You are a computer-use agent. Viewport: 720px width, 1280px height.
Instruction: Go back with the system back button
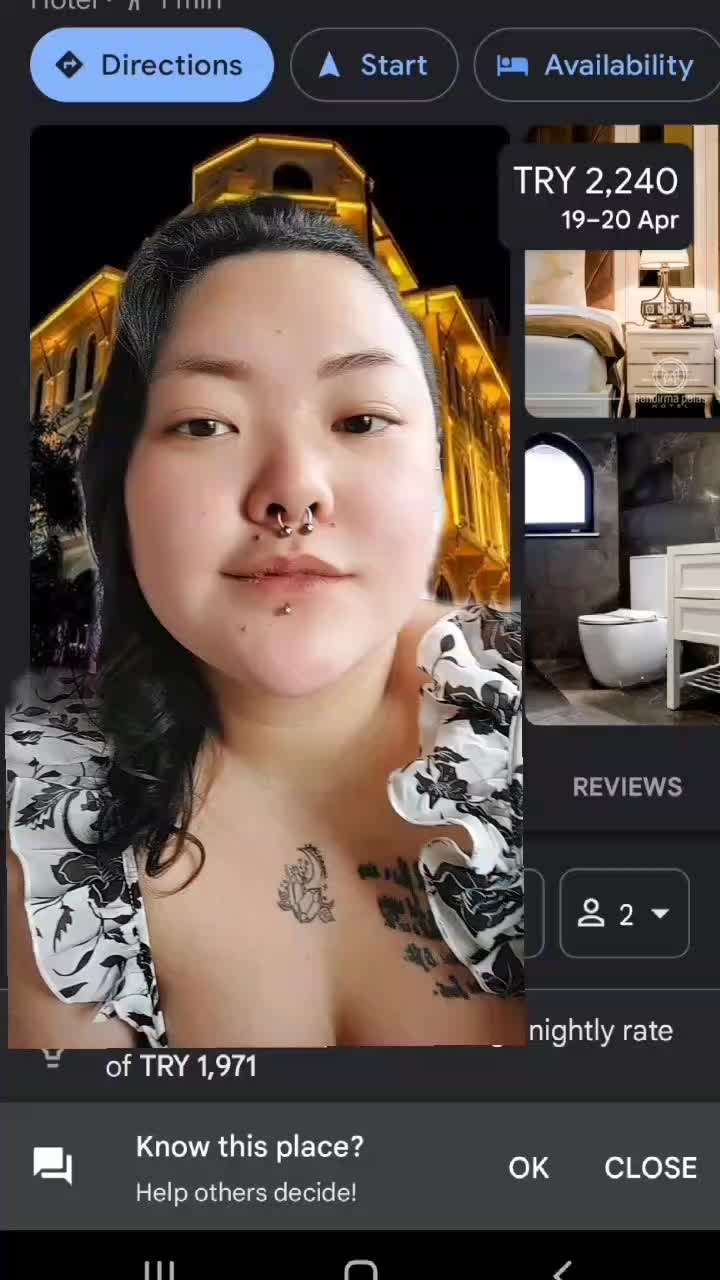tap(562, 1270)
